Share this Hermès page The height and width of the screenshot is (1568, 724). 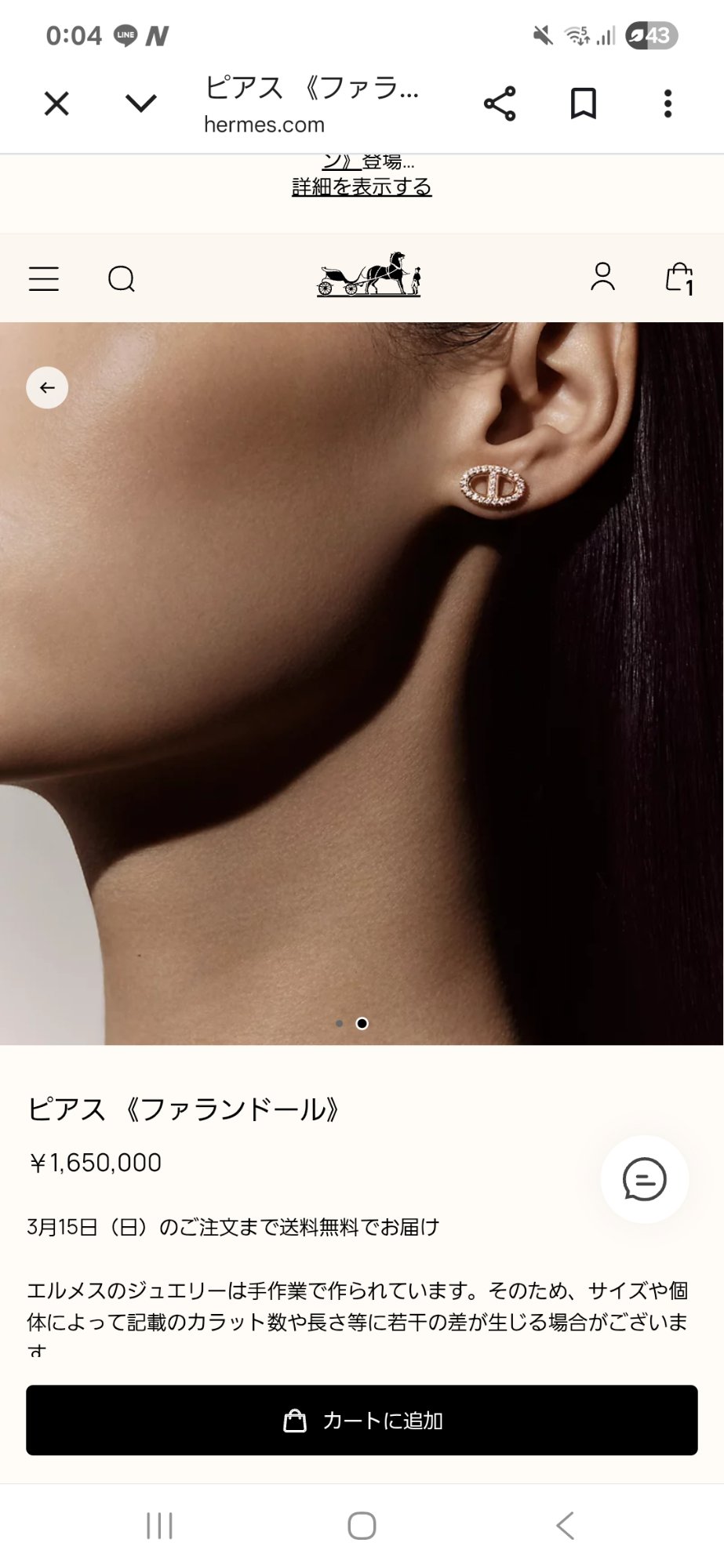pyautogui.click(x=500, y=103)
